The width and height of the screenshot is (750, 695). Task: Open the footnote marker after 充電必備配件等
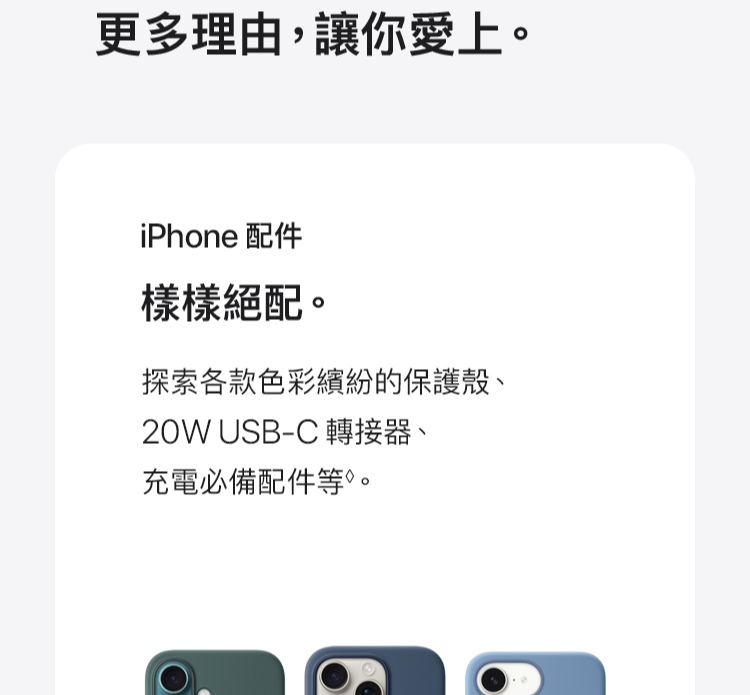[351, 478]
